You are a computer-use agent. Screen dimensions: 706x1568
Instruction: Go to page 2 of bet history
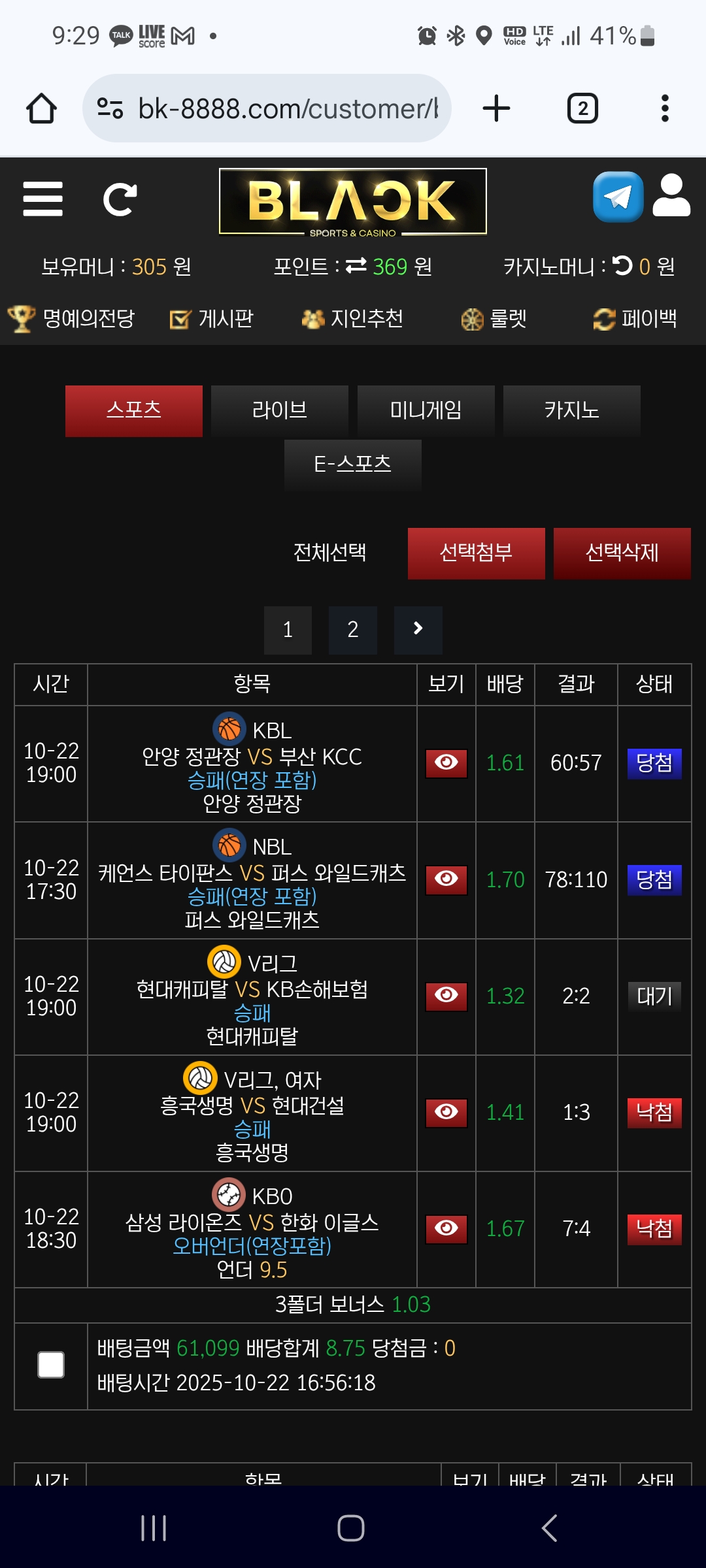pos(353,630)
